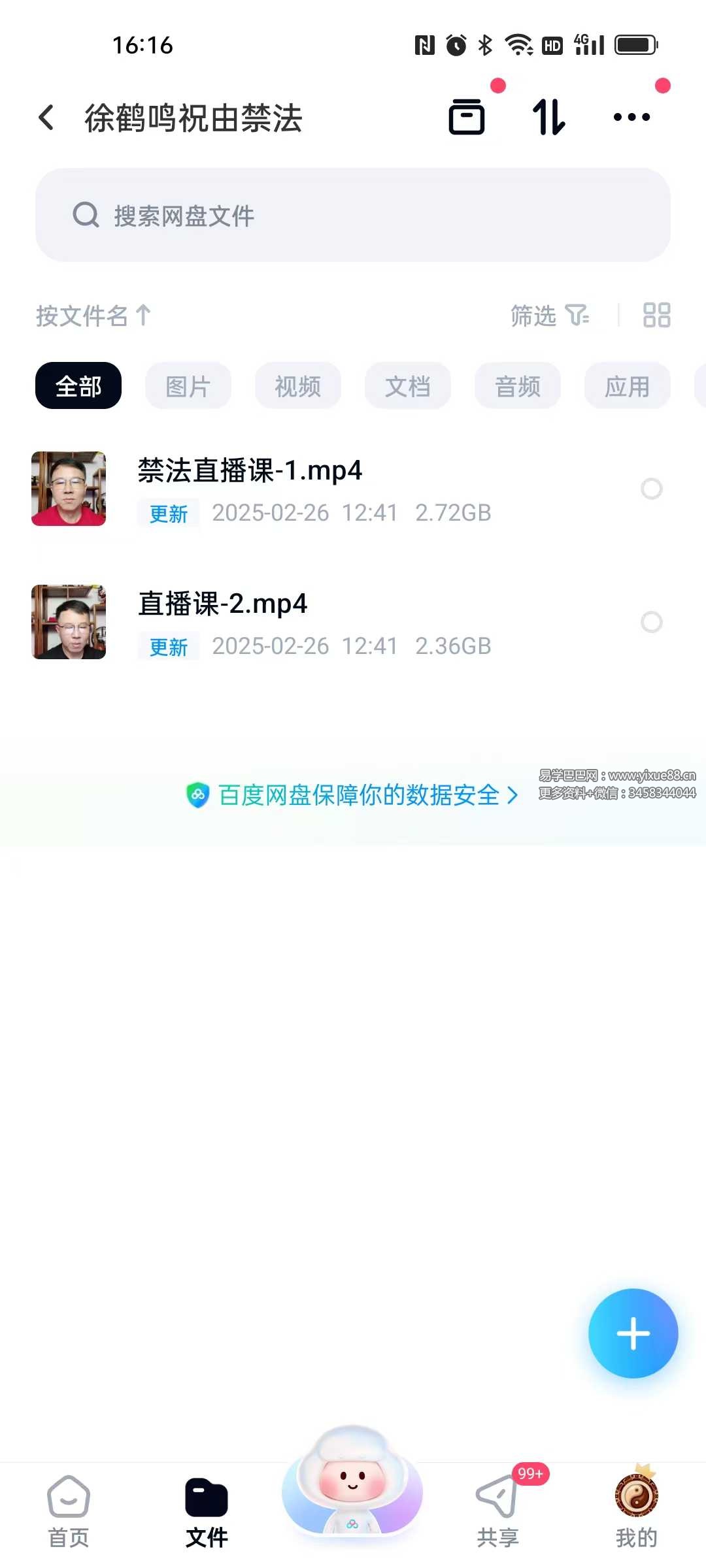The width and height of the screenshot is (706, 1568).
Task: Change sorting via 按文件名
Action: 93,316
